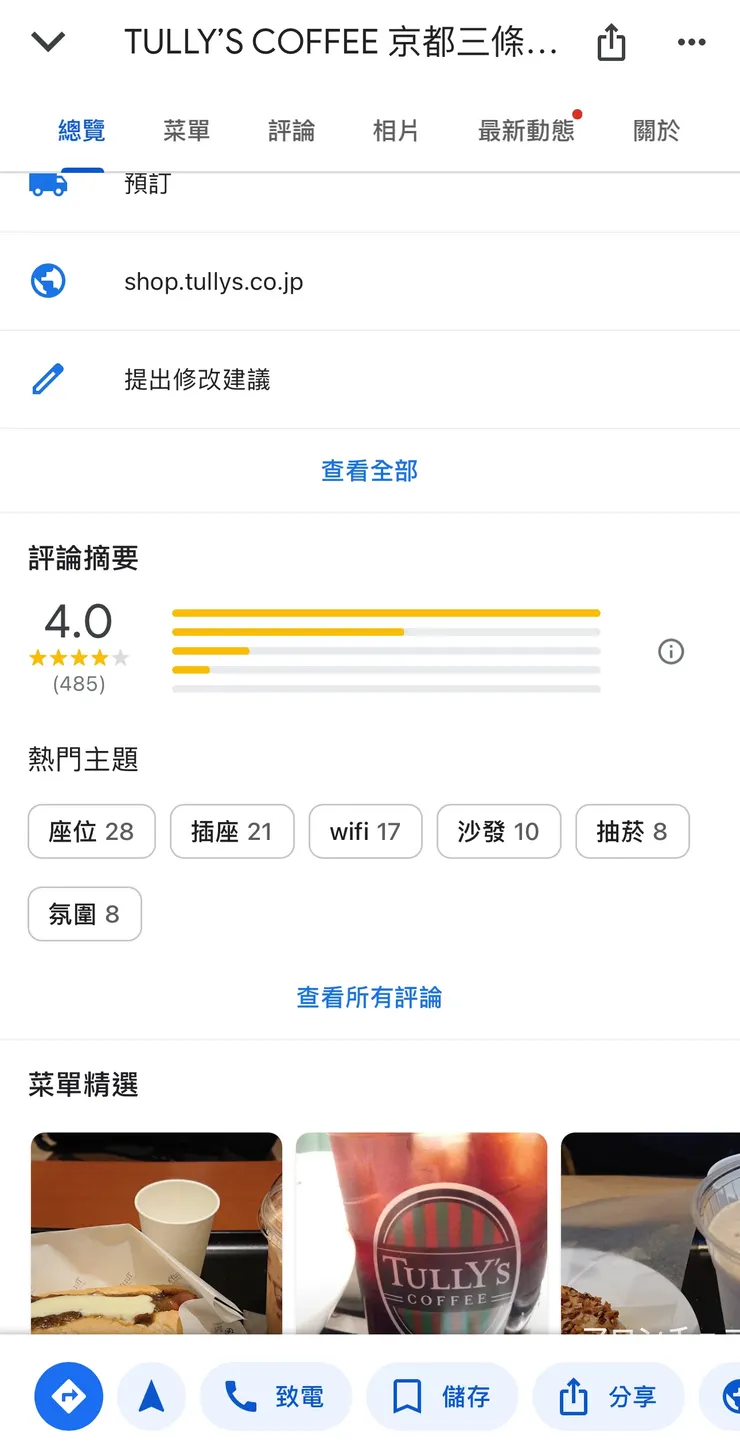
Task: Switch to the 菜單 tab
Action: coord(186,130)
